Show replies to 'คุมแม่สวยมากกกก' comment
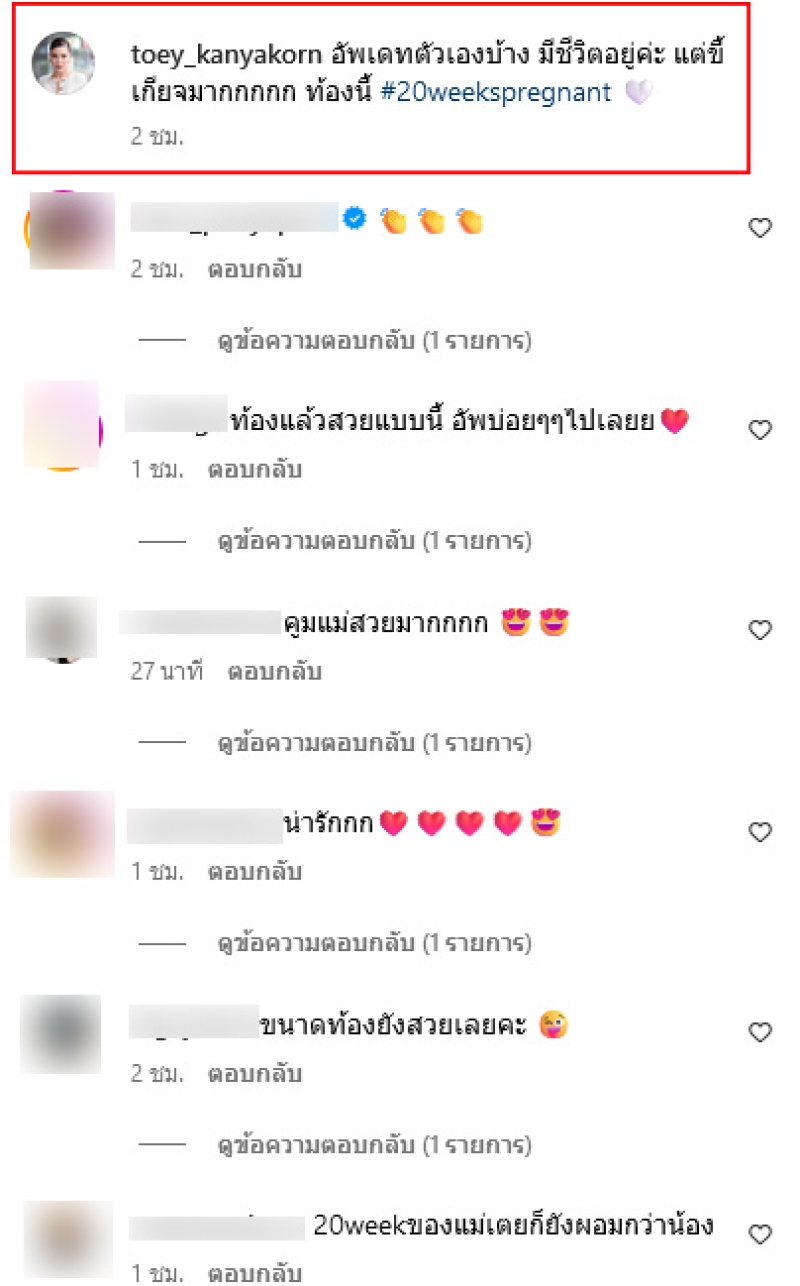Image resolution: width=800 pixels, height=1286 pixels. point(373,743)
